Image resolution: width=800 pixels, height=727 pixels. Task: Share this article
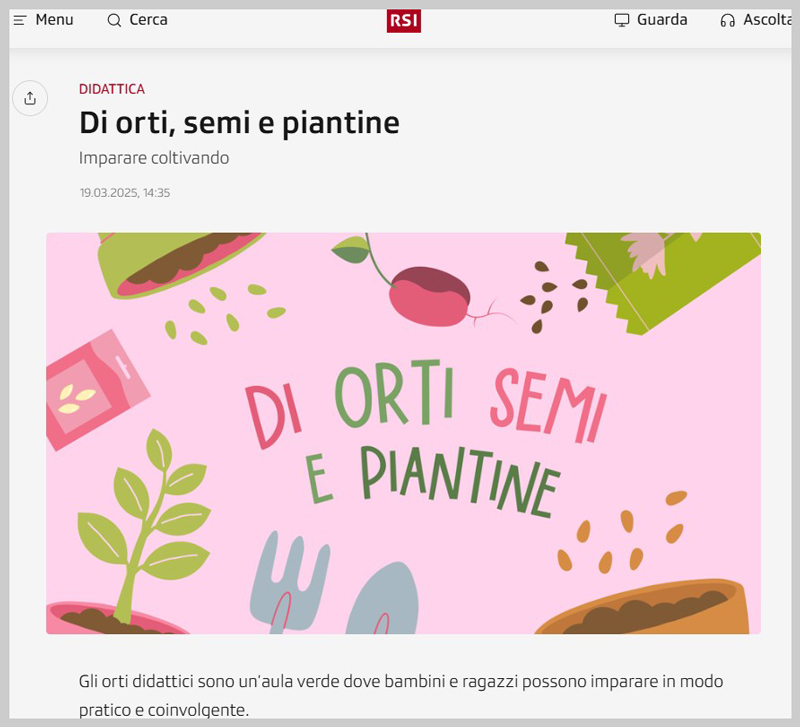click(30, 98)
